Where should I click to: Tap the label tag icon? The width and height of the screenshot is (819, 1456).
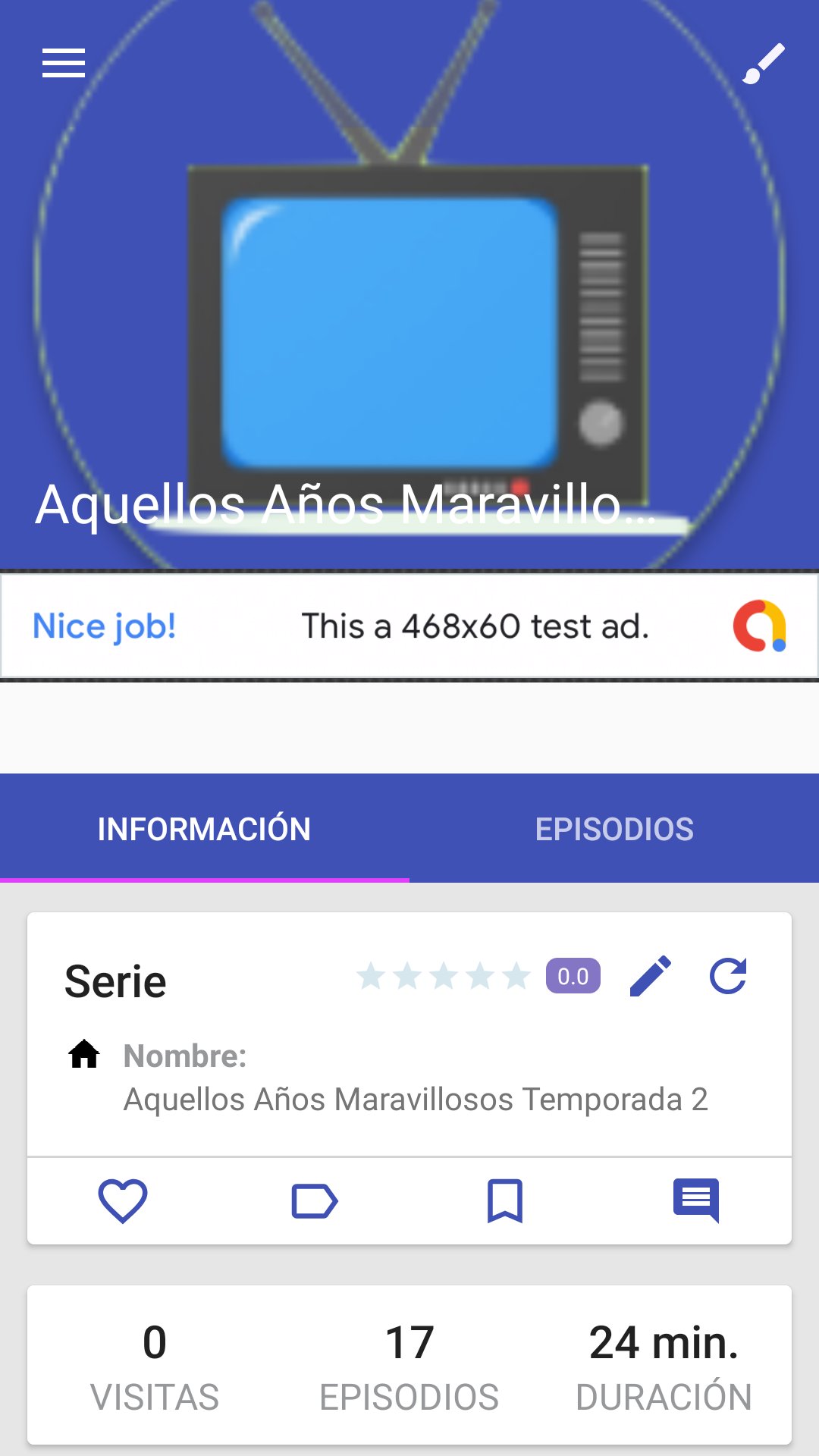pyautogui.click(x=314, y=1201)
